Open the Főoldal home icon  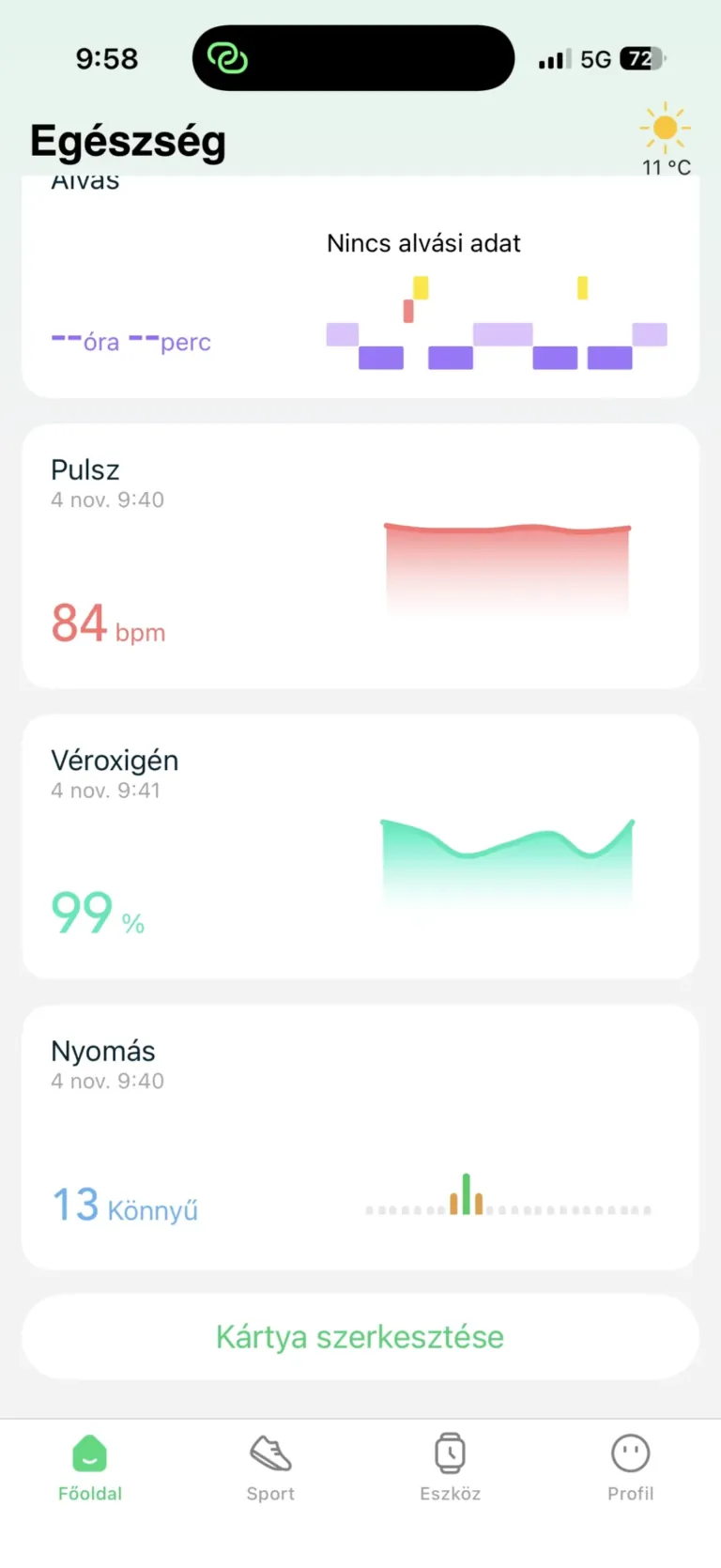point(89,1452)
